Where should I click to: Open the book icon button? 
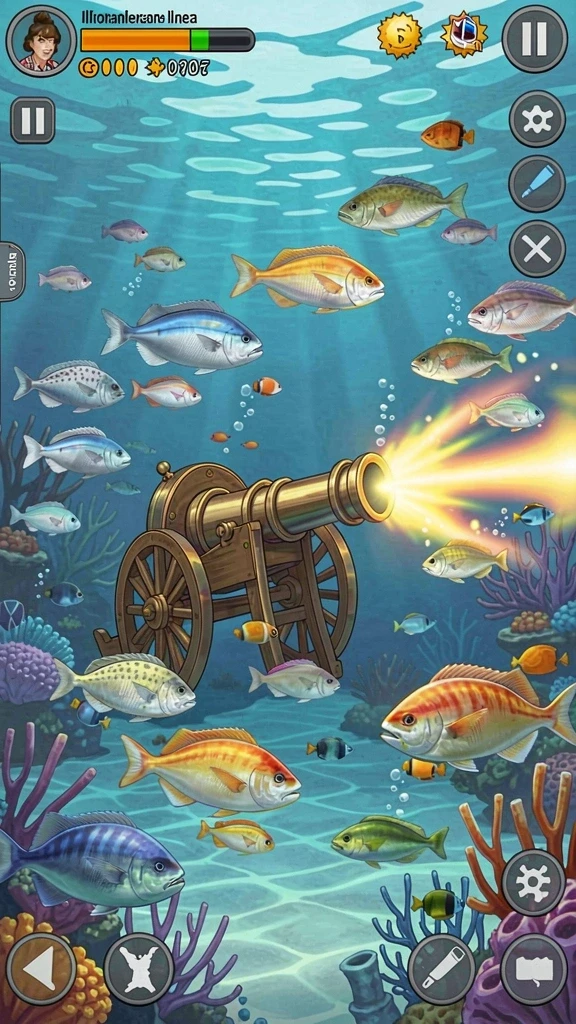point(534,969)
